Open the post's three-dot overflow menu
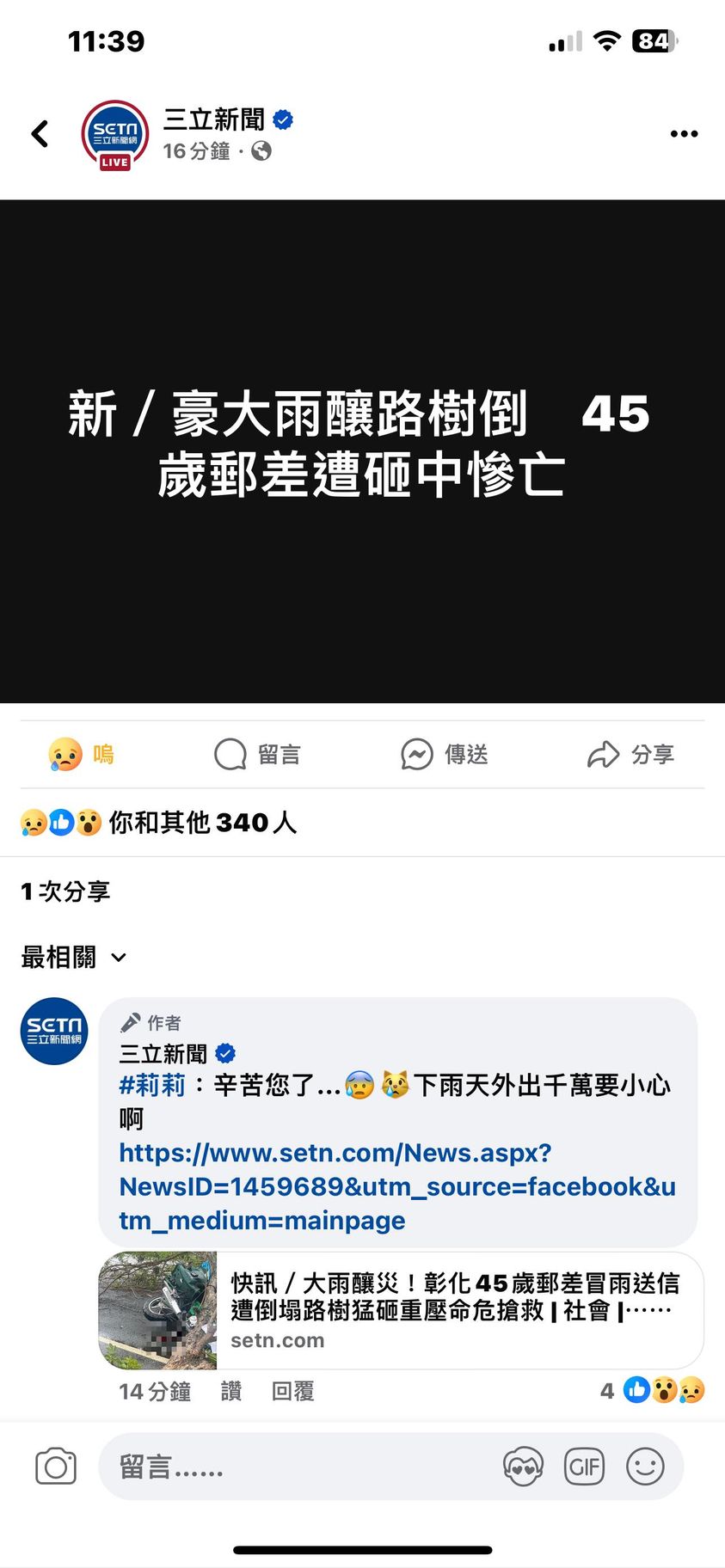Image resolution: width=725 pixels, height=1568 pixels. (684, 134)
